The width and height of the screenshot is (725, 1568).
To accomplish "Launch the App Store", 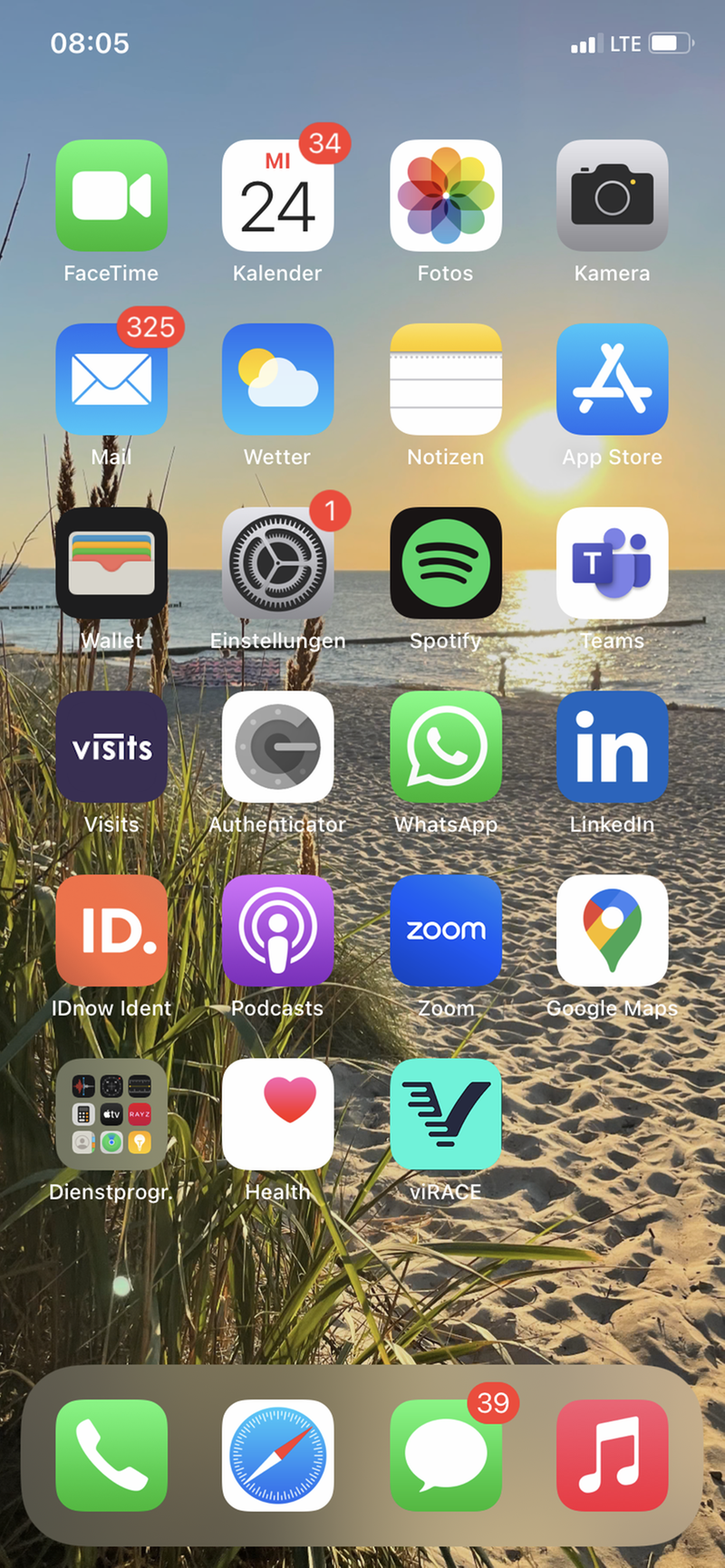I will tap(612, 380).
